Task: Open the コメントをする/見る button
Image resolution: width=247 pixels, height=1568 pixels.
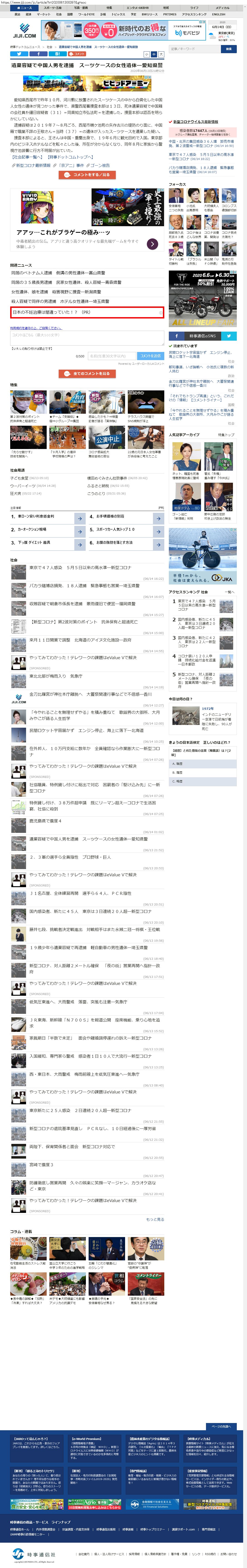Action: 87,175
